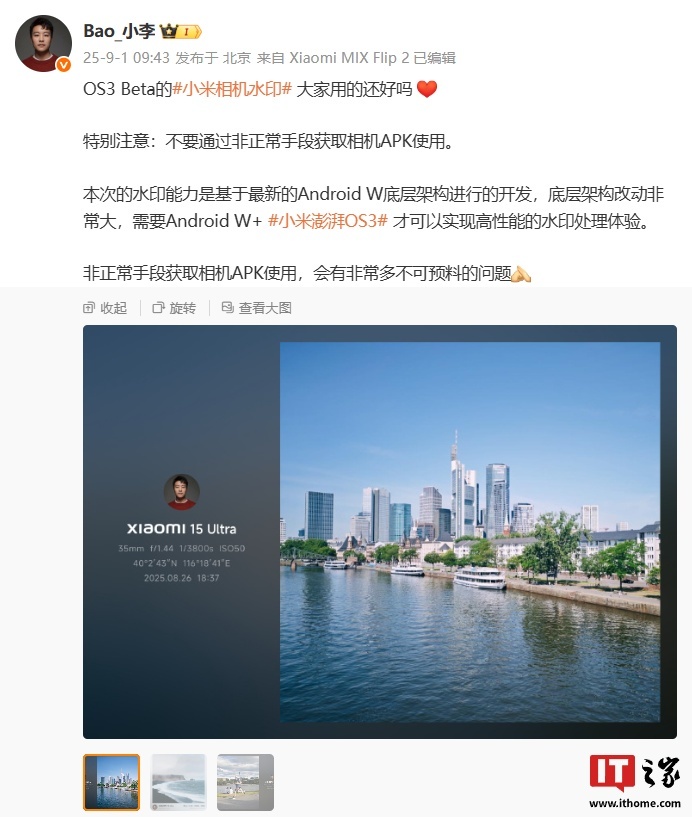Select the first city skyline thumbnail
This screenshot has width=692, height=817.
click(x=111, y=782)
